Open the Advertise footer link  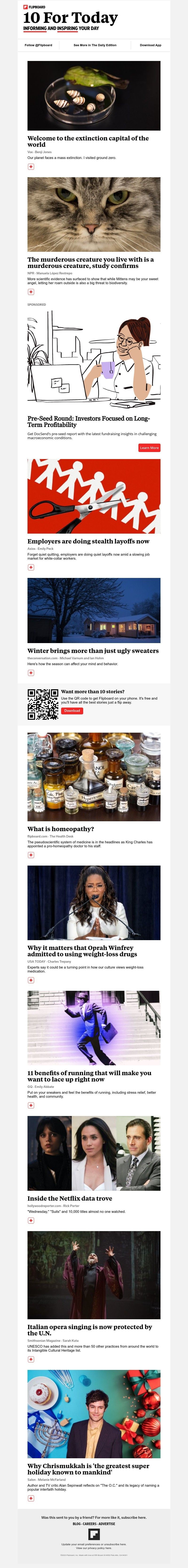point(107,1523)
